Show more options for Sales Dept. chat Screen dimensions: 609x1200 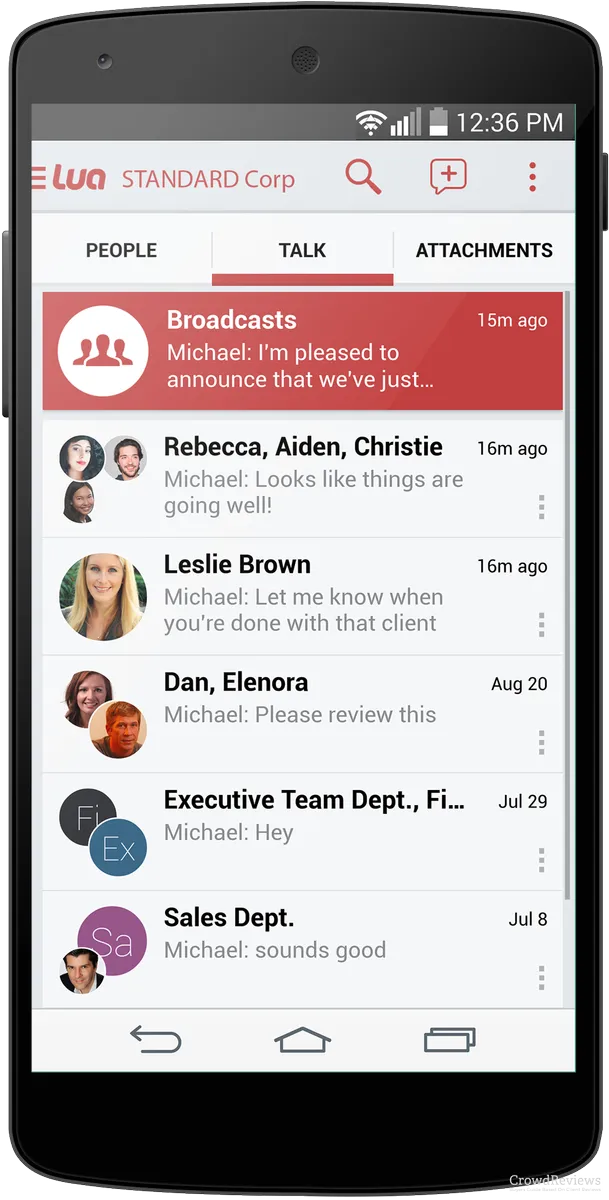pos(541,977)
